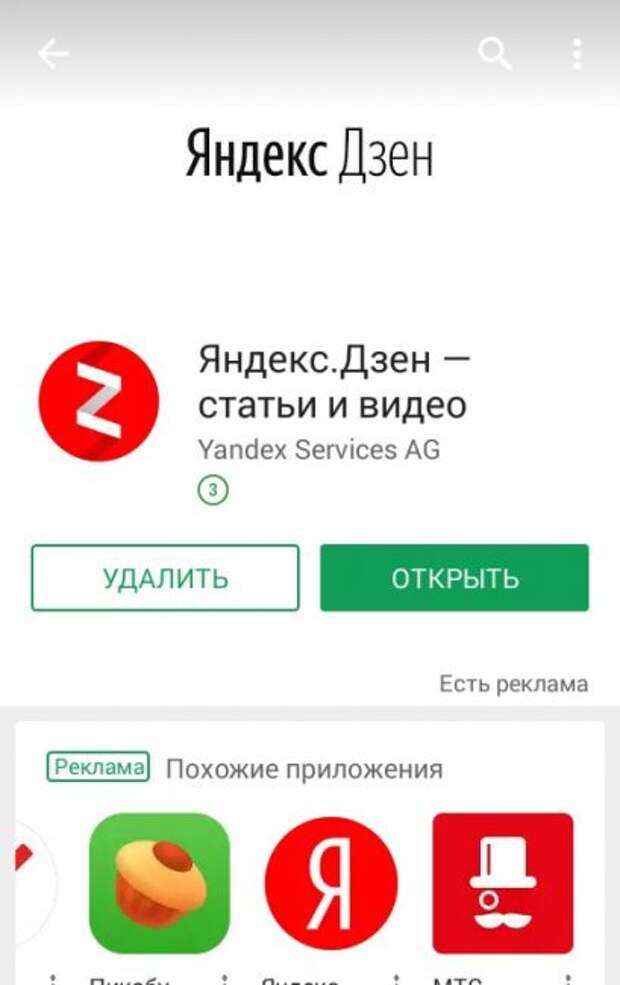
Task: Go back using the arrow icon
Action: click(x=52, y=54)
